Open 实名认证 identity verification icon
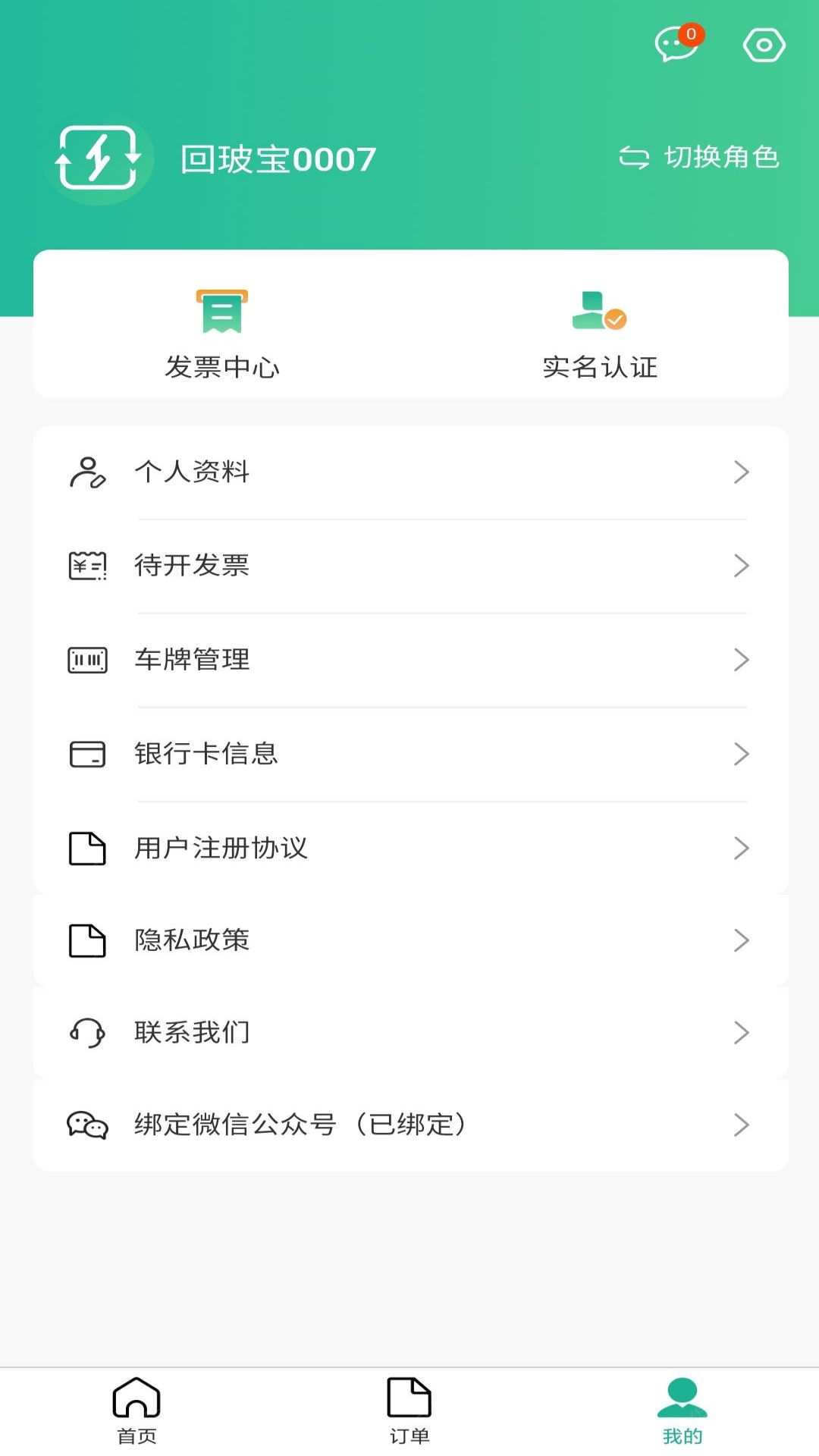 [x=600, y=311]
